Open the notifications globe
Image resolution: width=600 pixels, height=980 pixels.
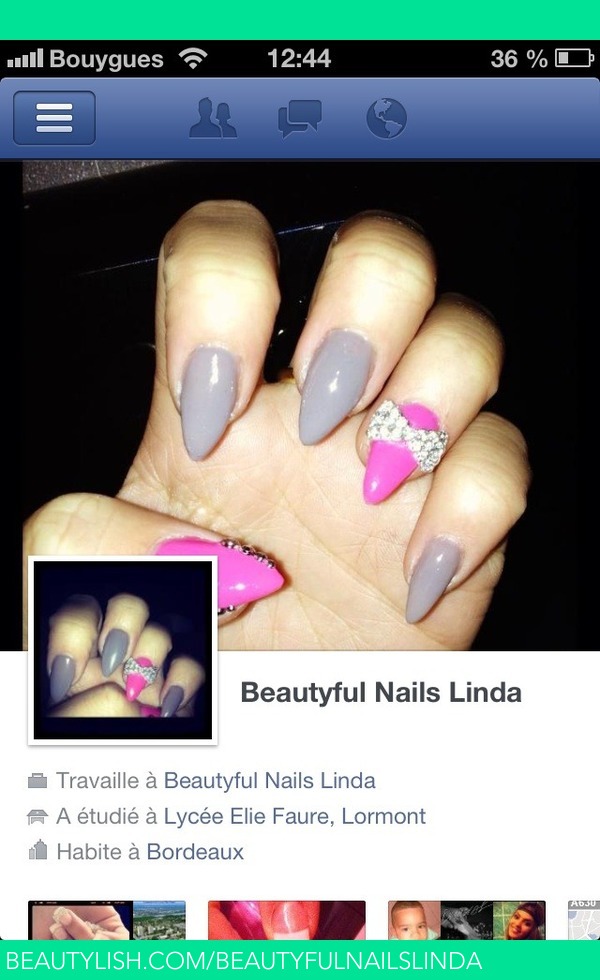386,119
